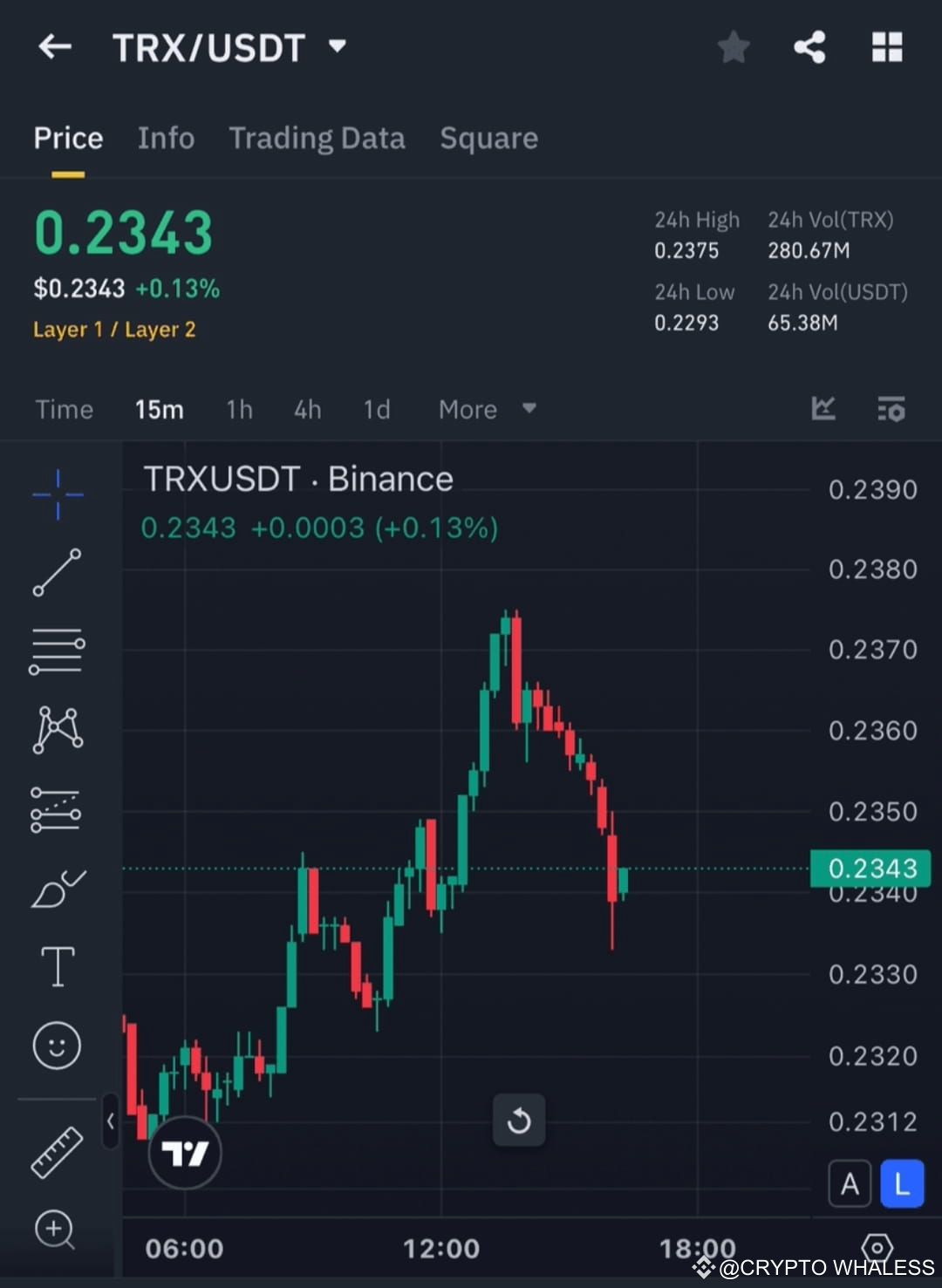The image size is (942, 1288).
Task: Open the emoji sticker tool
Action: click(x=57, y=1045)
